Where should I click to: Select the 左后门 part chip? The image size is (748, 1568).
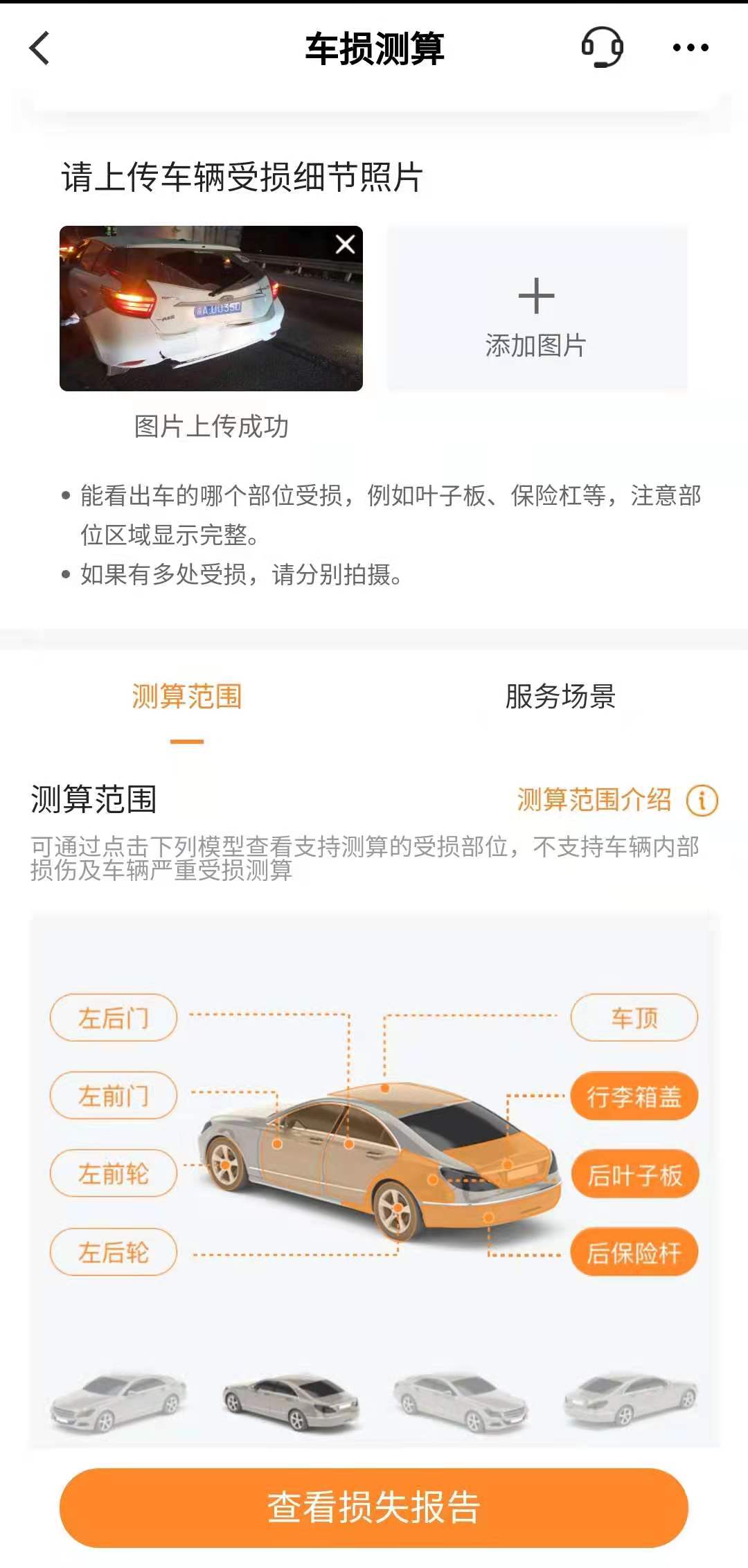point(114,1017)
